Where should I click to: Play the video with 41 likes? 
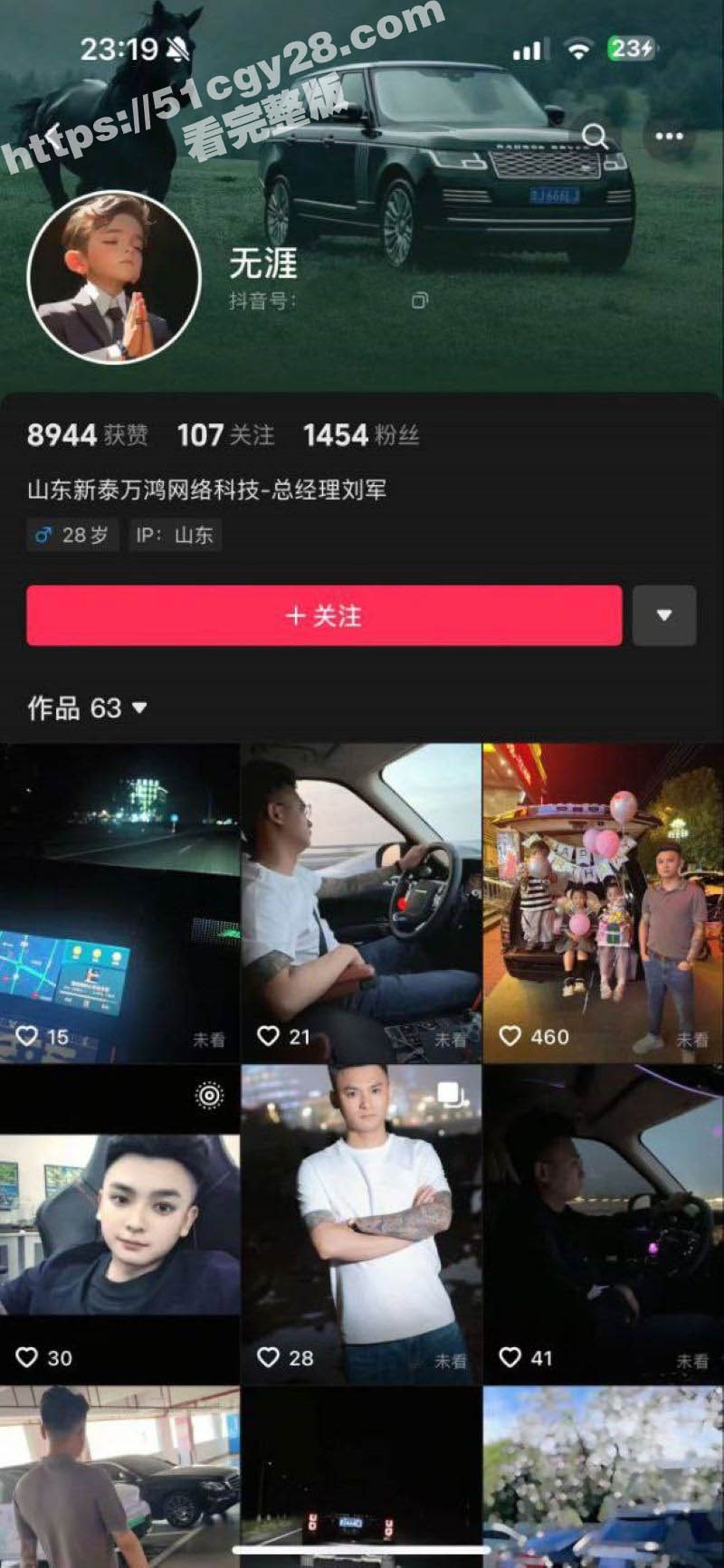point(603,1224)
